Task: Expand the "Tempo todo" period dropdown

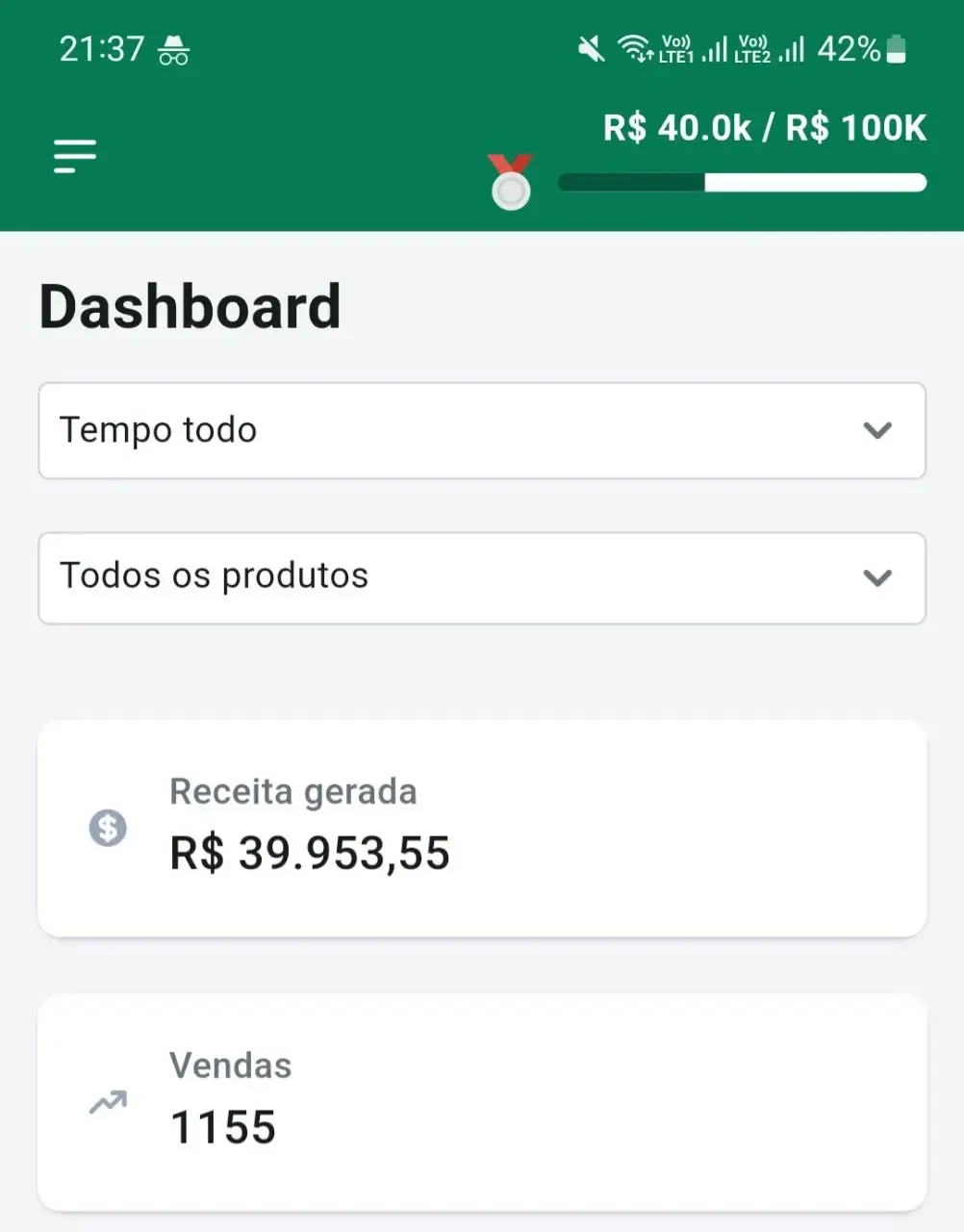Action: [x=481, y=430]
